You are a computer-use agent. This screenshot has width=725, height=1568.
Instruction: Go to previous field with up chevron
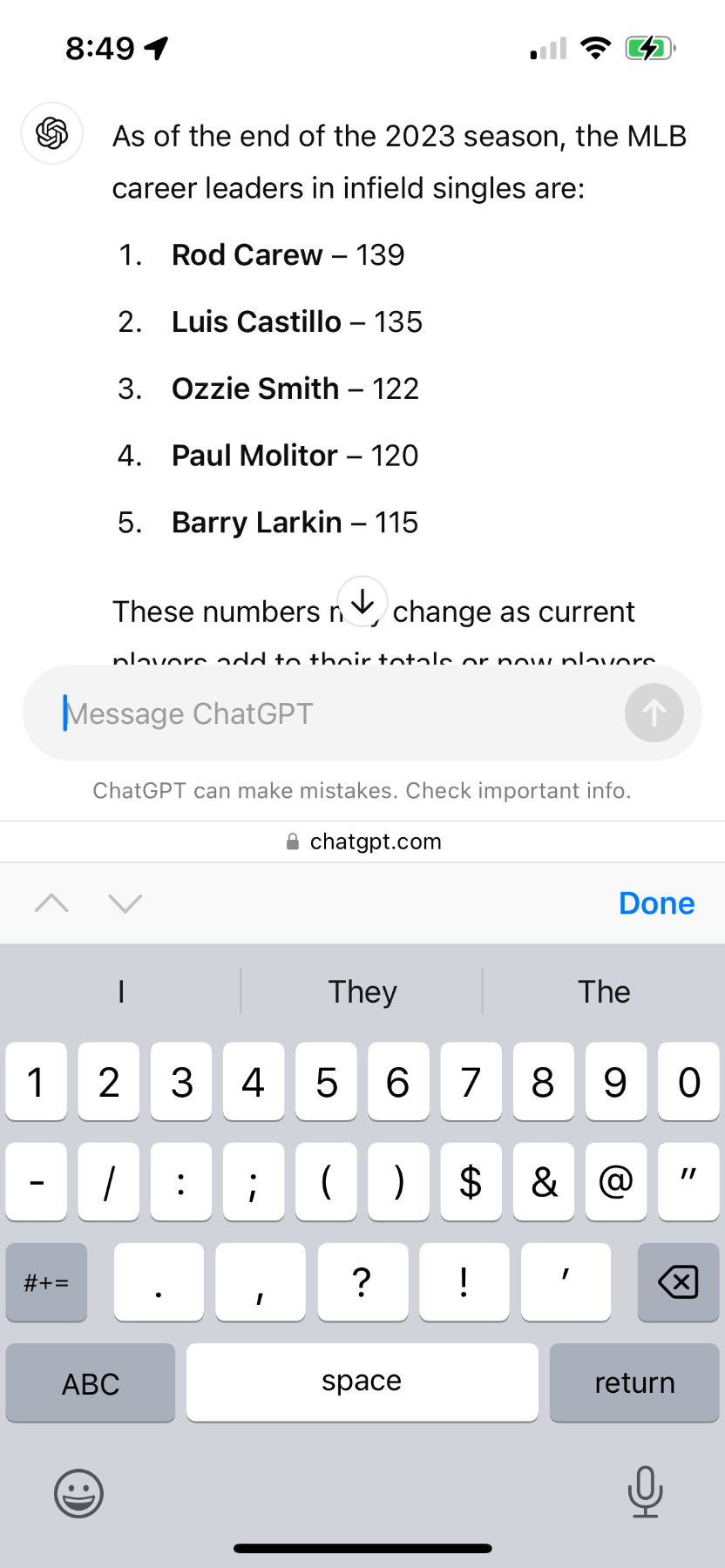[x=51, y=902]
